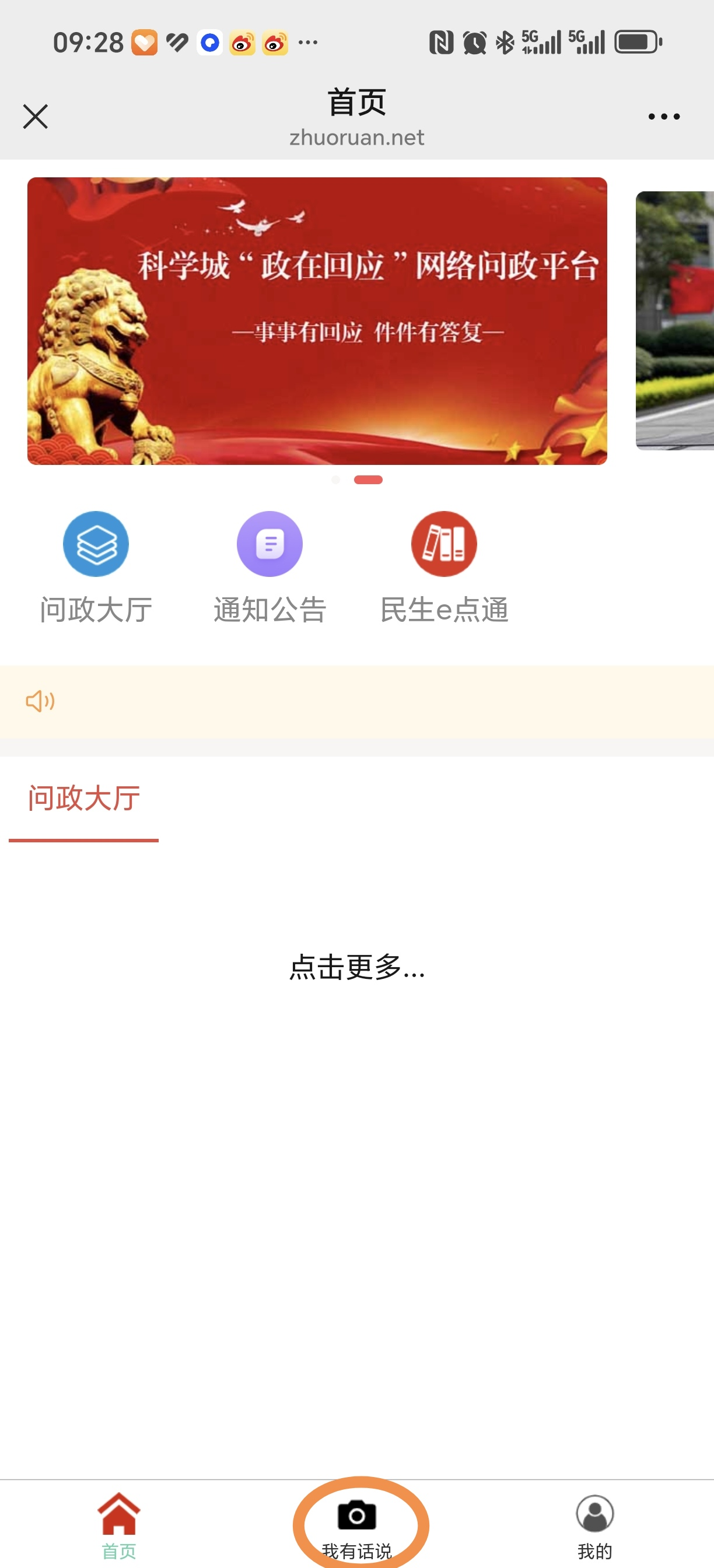
Task: Select the red 问政大厅 tab
Action: click(x=84, y=798)
